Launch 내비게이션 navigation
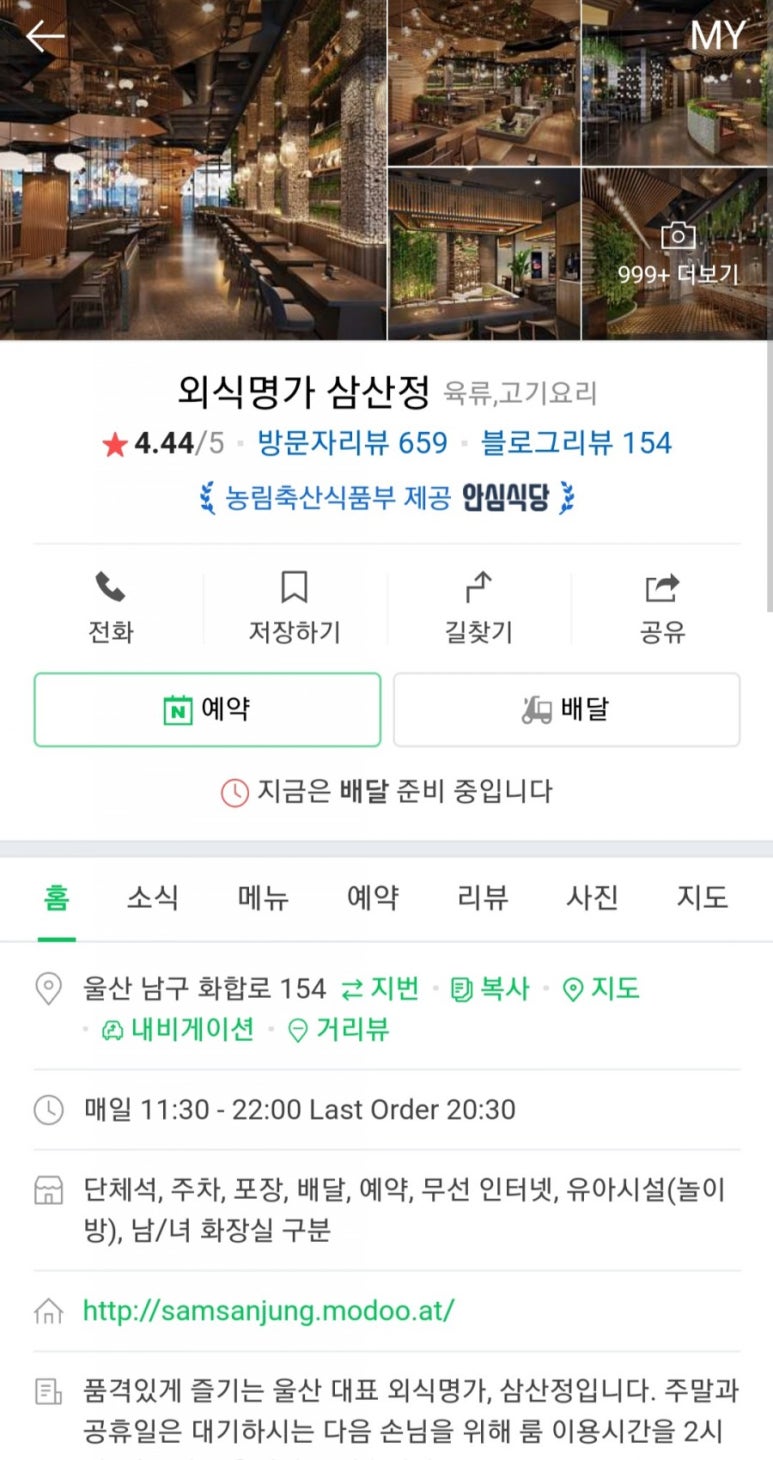773x1460 pixels. coord(178,1029)
